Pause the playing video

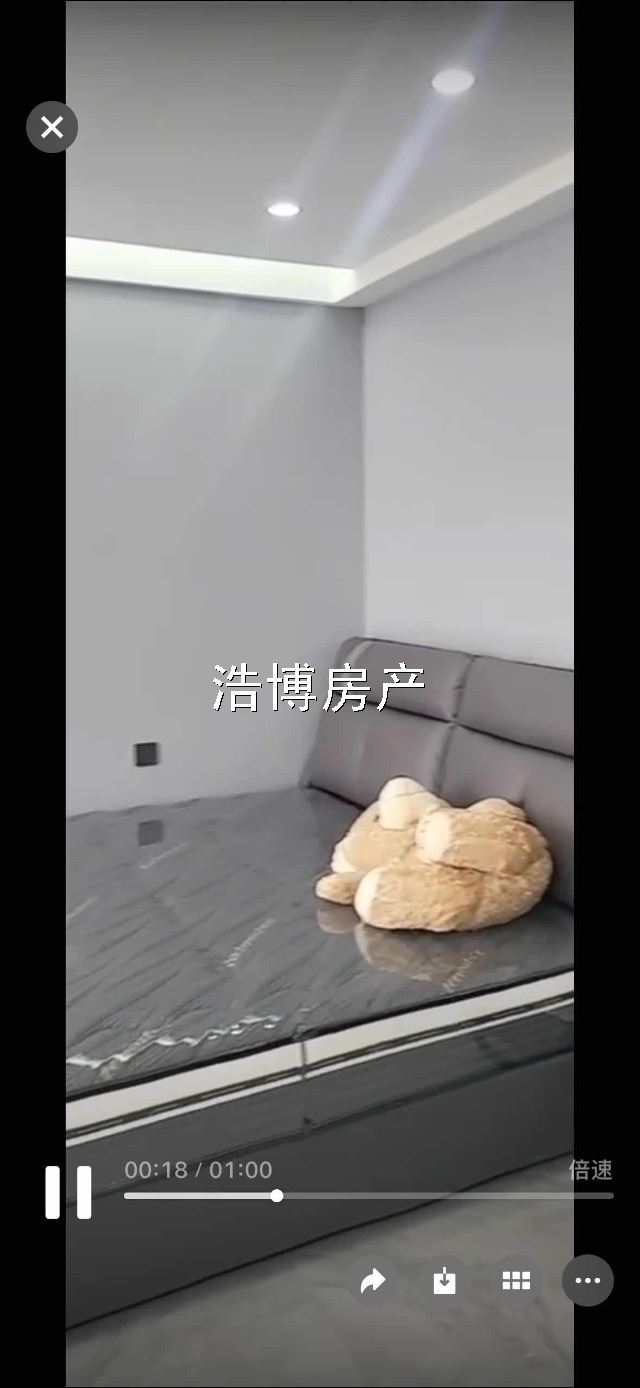coord(68,1192)
